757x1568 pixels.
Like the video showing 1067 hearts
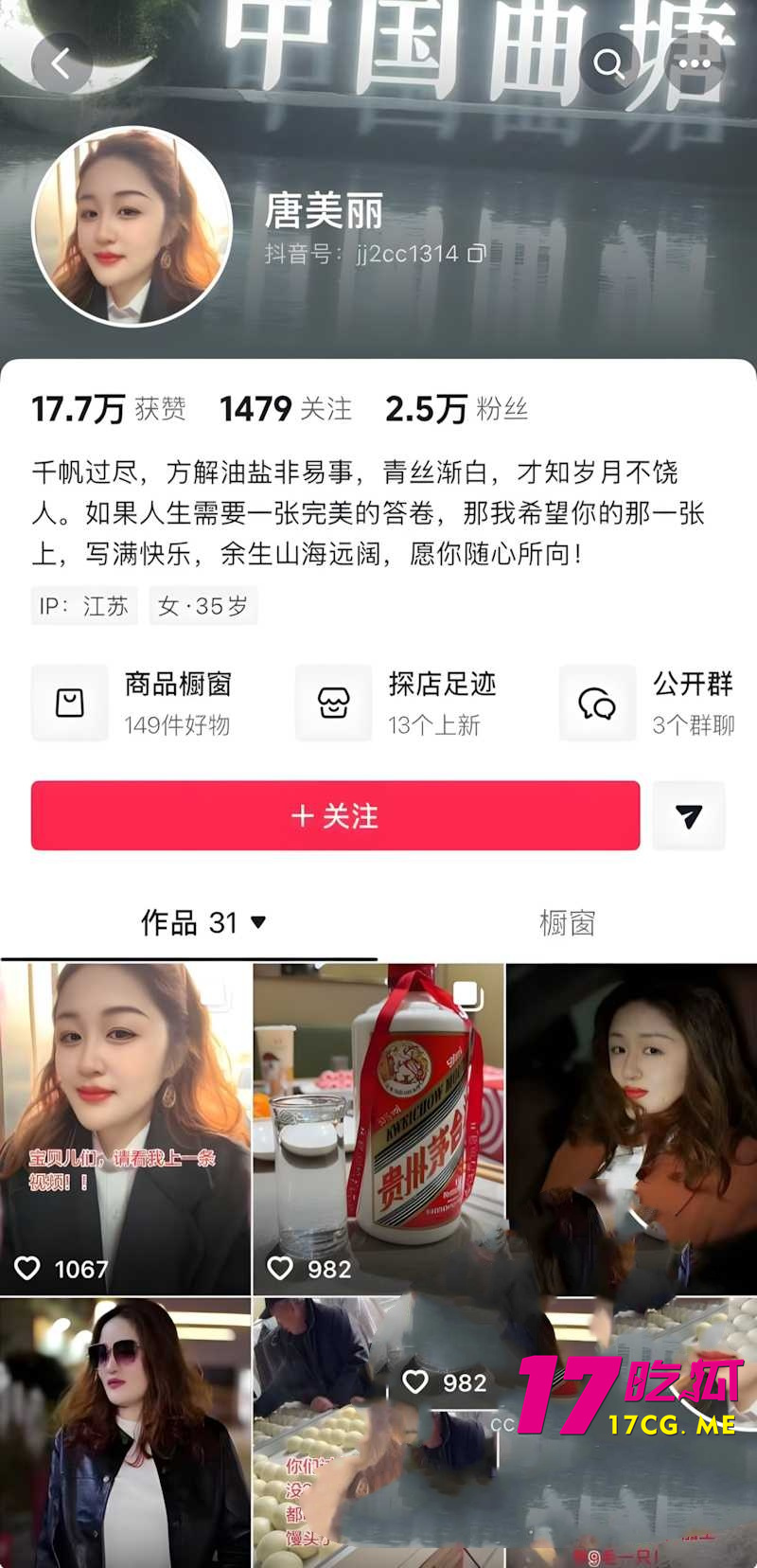coord(28,1267)
